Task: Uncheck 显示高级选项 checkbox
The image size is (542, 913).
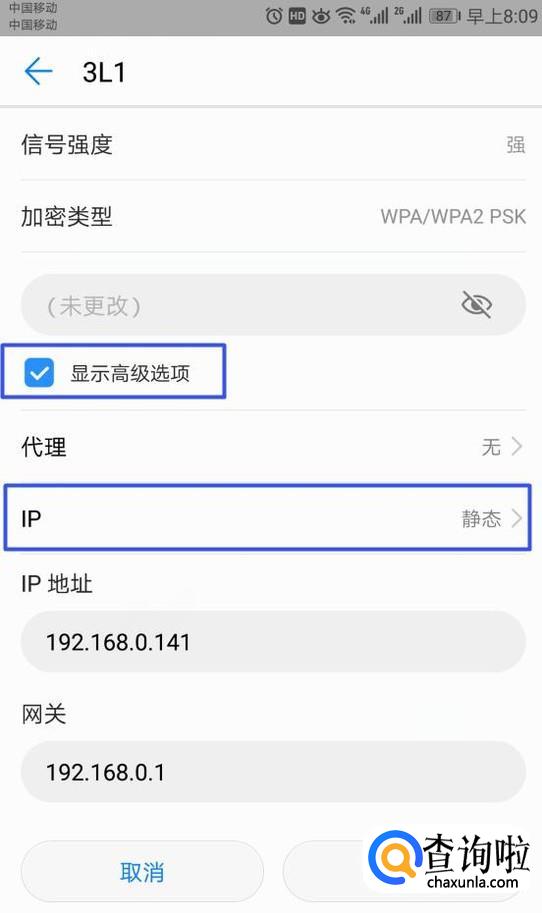Action: [39, 373]
